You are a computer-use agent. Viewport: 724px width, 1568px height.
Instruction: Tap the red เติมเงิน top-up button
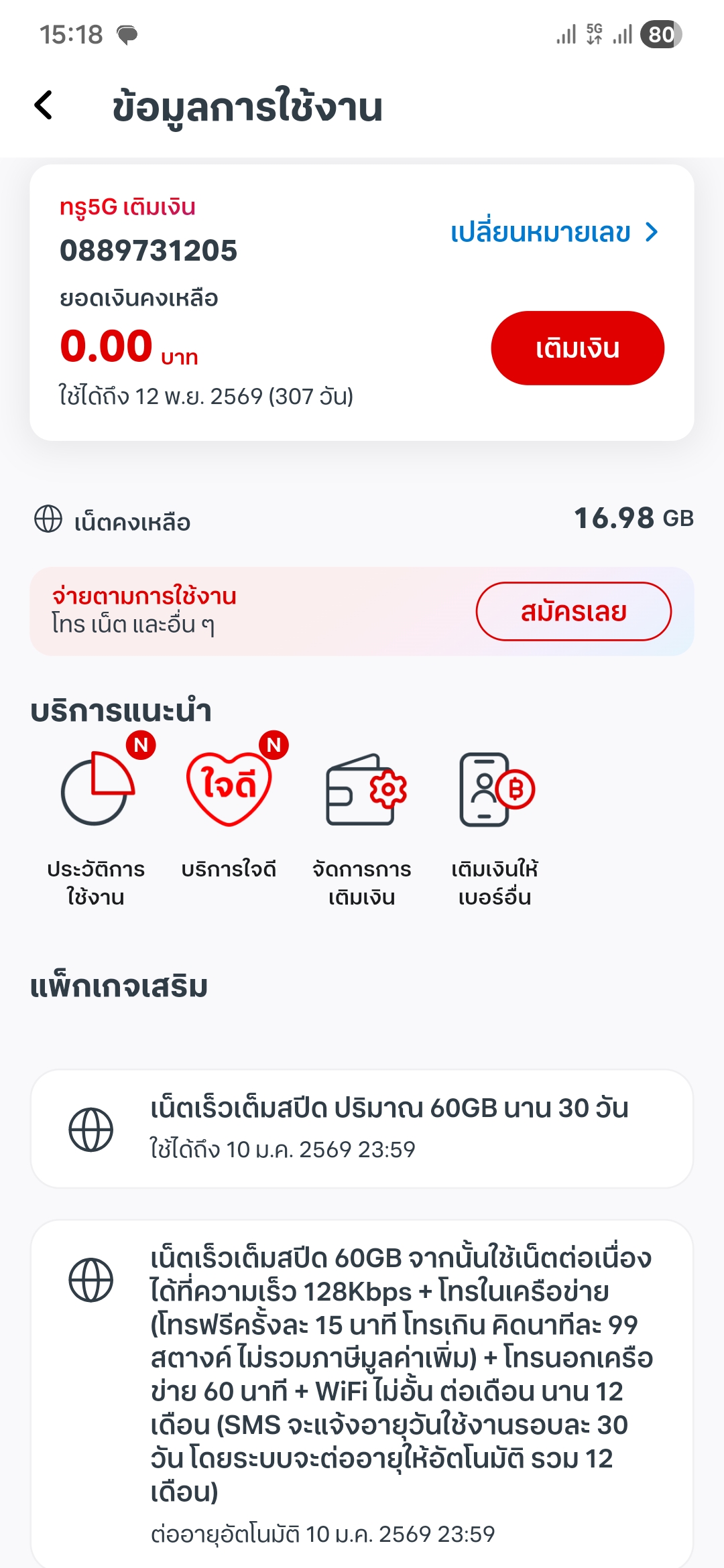[577, 348]
